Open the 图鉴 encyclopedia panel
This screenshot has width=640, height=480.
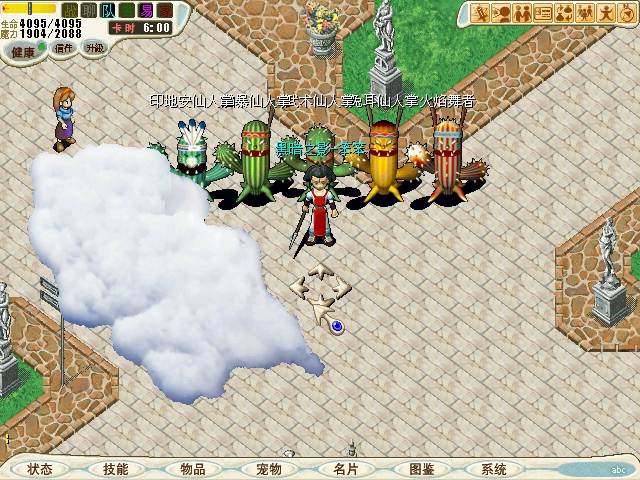(x=421, y=469)
